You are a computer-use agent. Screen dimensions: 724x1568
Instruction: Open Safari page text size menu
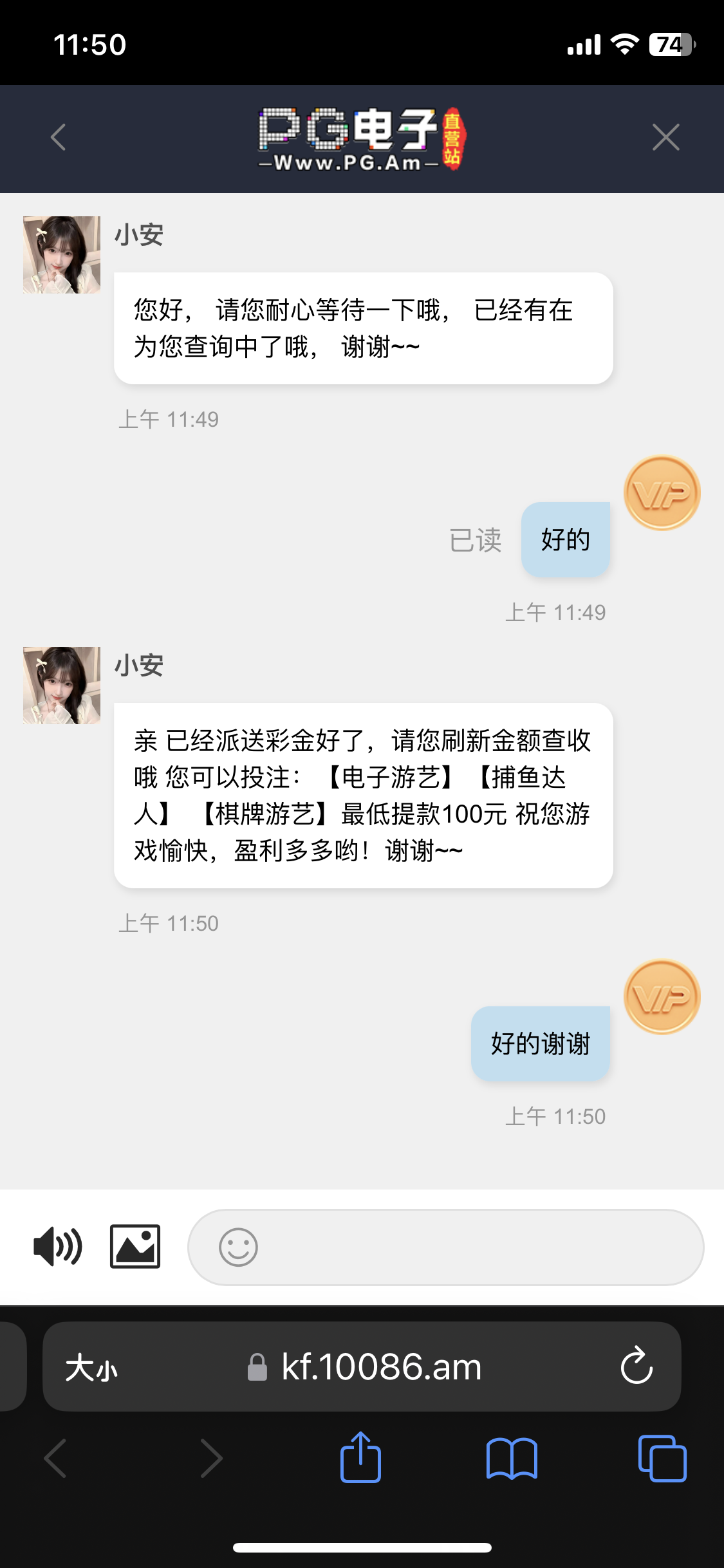pyautogui.click(x=91, y=1367)
